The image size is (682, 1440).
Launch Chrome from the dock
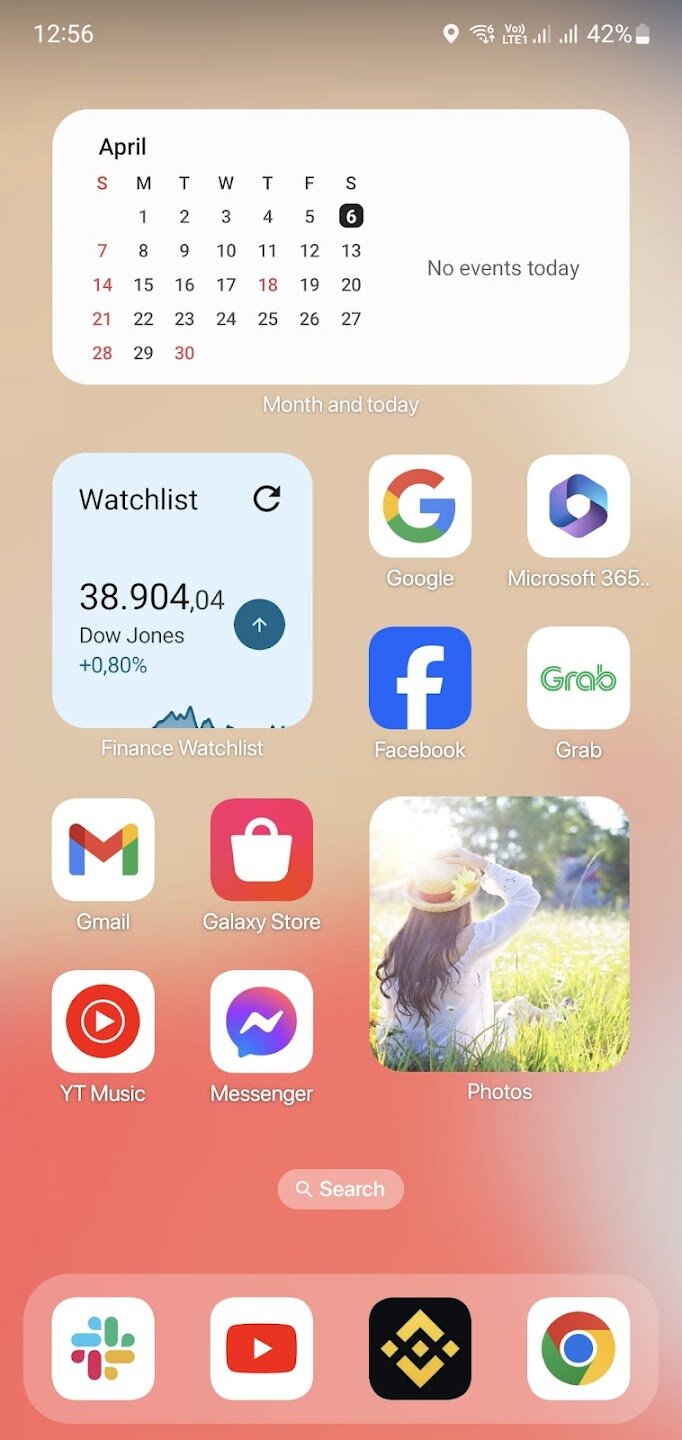[578, 1348]
